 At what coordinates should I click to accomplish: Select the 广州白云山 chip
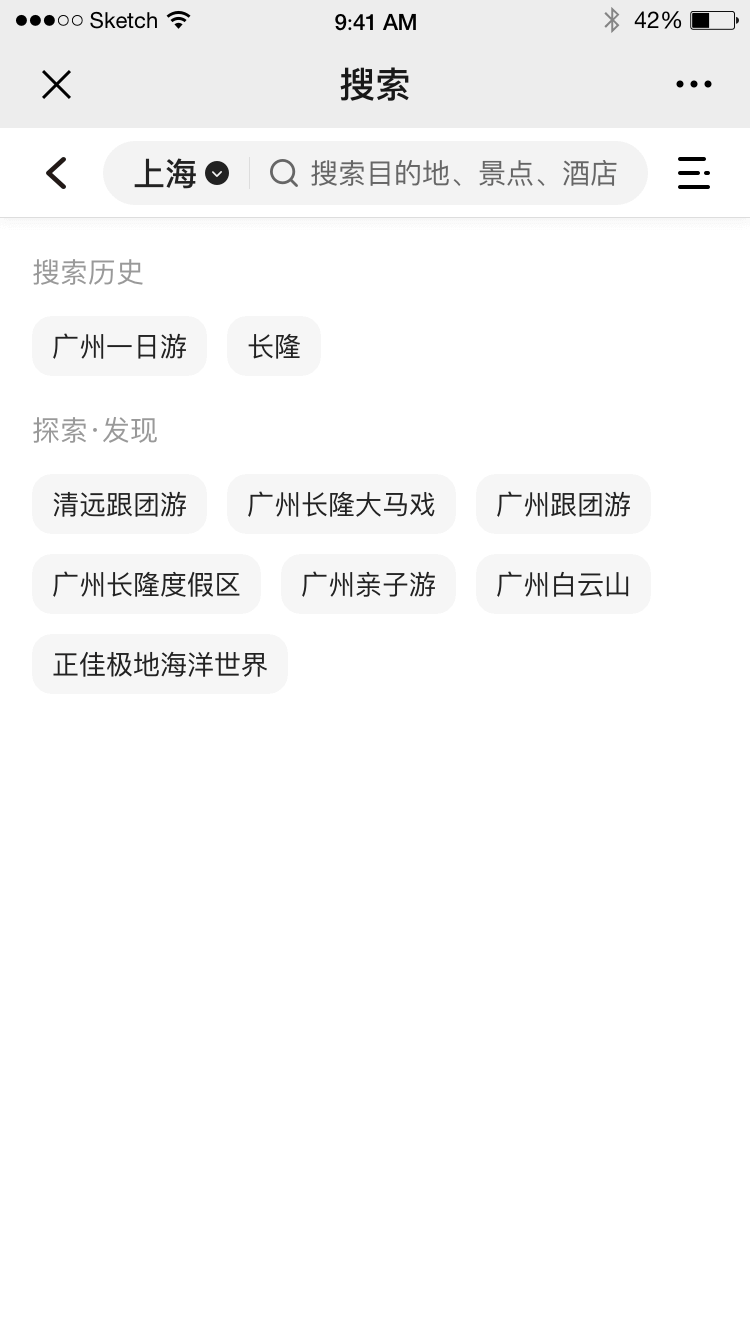click(x=563, y=584)
